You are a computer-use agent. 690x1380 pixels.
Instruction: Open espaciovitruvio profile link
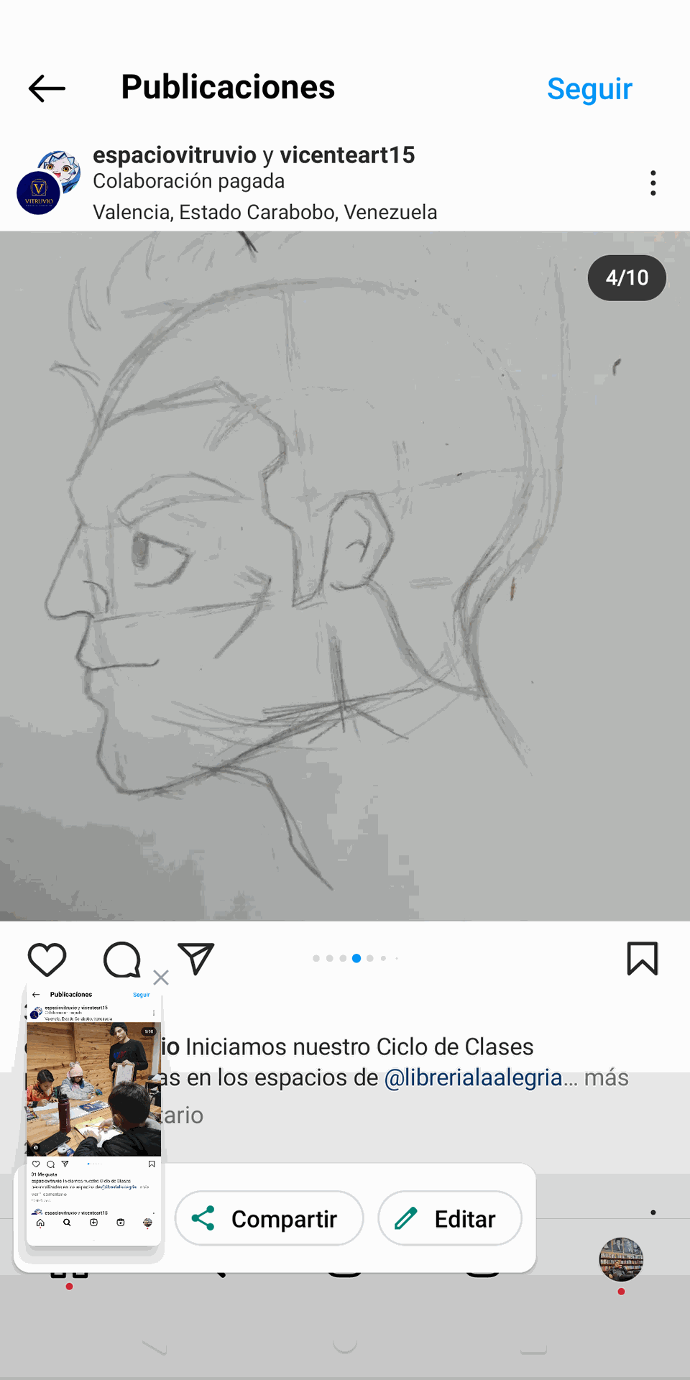tap(174, 155)
